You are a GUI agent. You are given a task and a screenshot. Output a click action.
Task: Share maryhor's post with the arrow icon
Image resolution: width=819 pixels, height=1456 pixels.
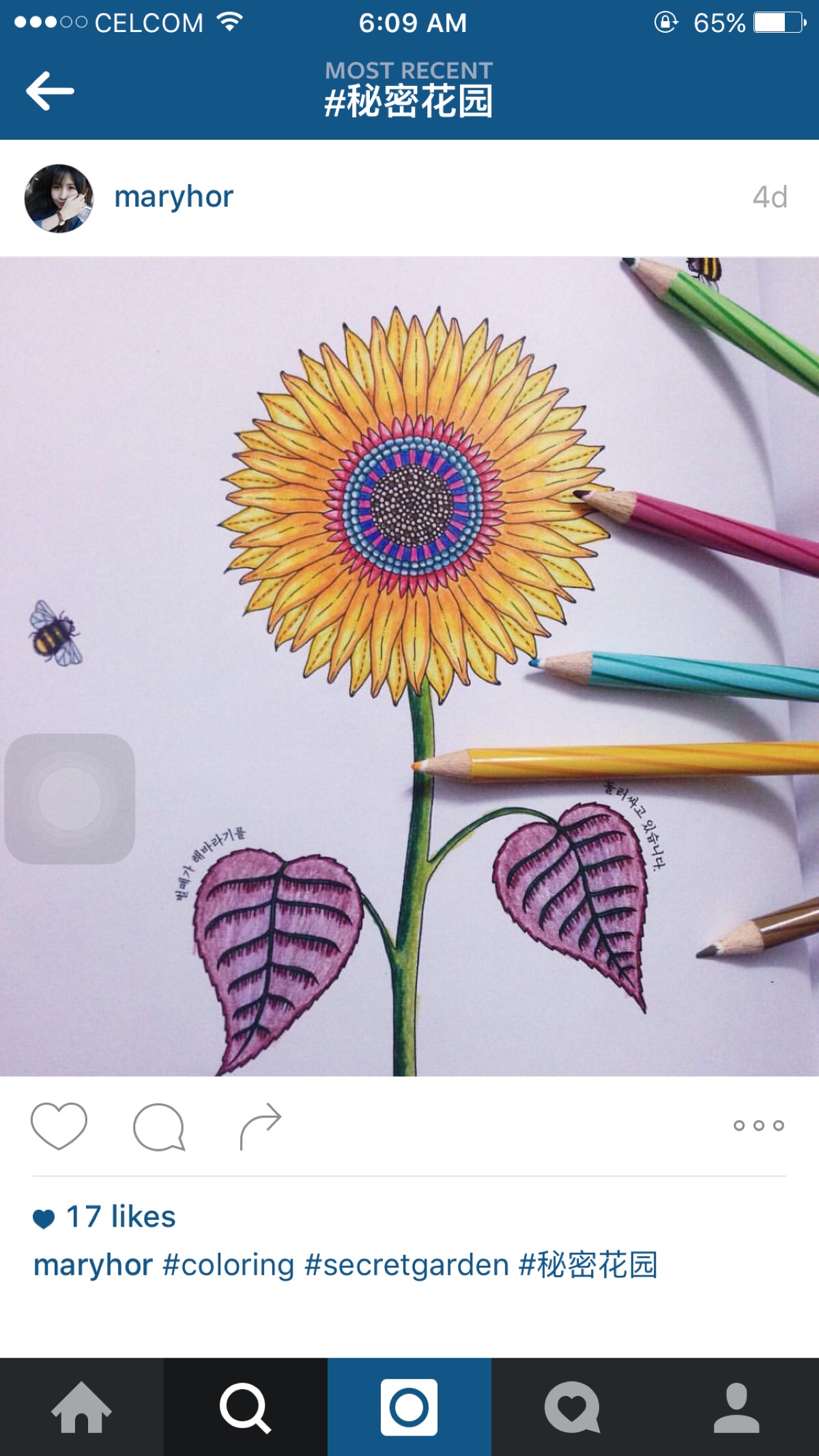point(261,1126)
